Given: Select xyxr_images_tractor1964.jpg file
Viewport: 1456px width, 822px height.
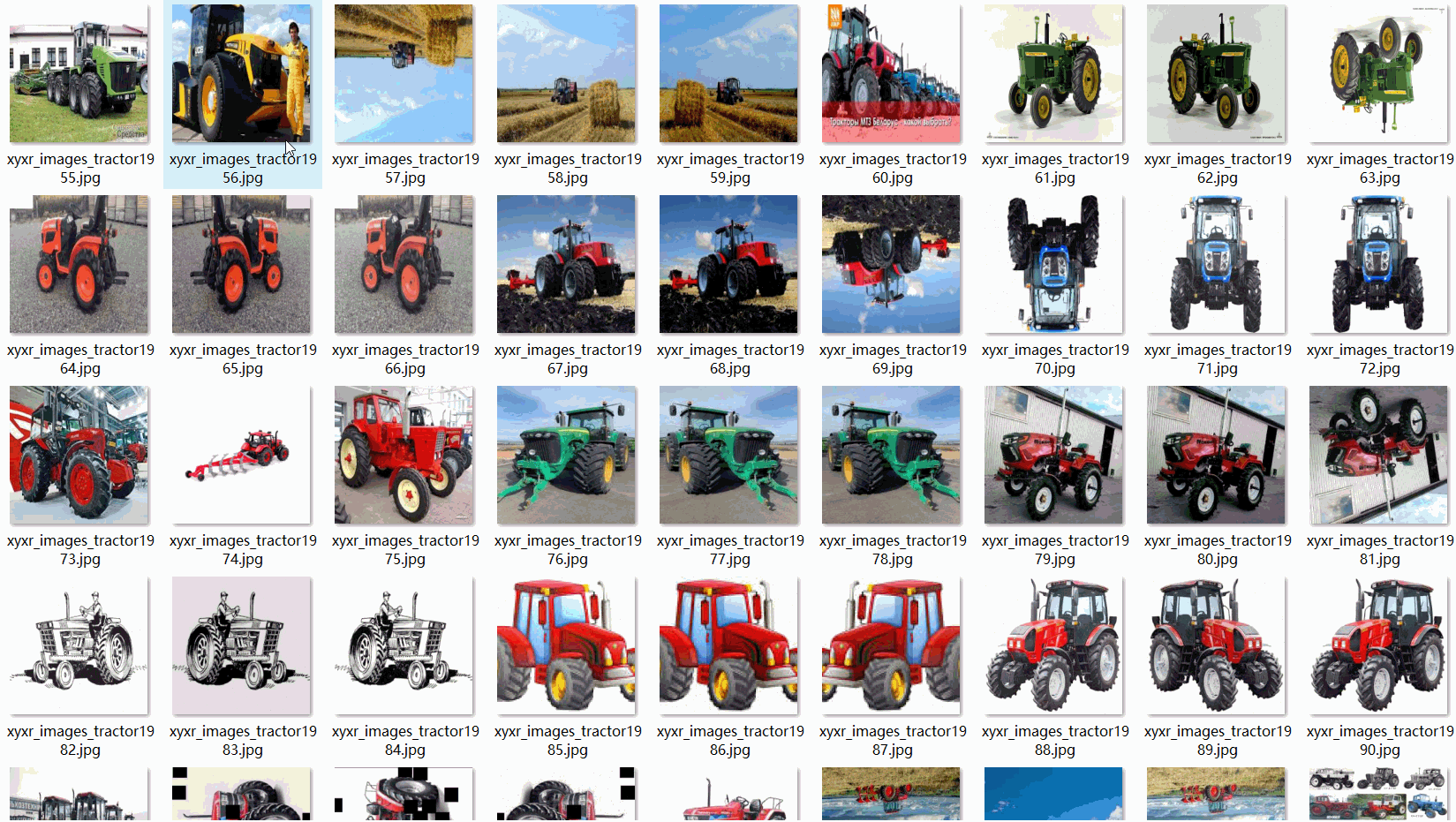Looking at the screenshot, I should point(79,265).
